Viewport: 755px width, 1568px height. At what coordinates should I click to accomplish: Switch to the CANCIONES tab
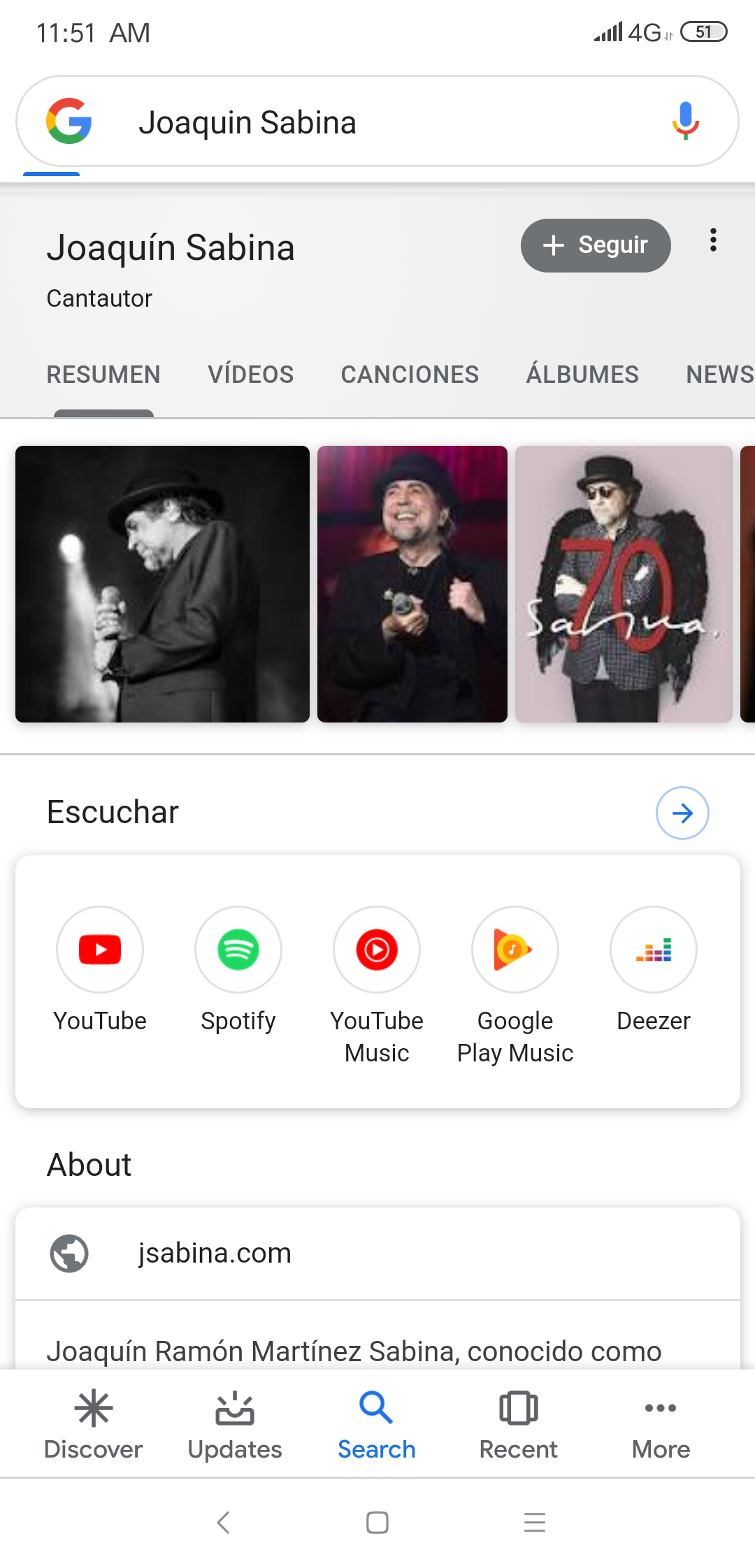[x=410, y=375]
